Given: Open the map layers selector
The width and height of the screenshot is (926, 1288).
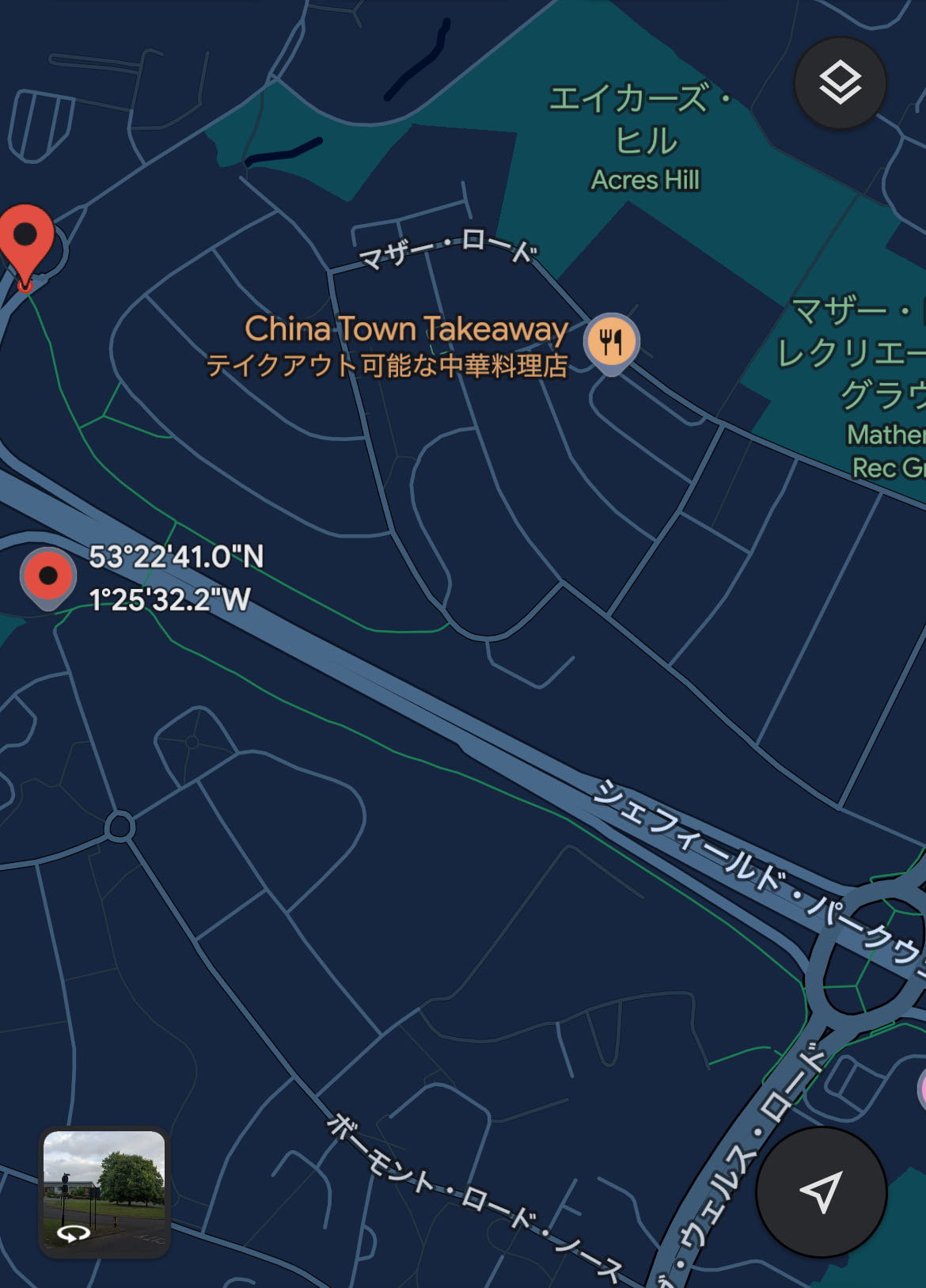Looking at the screenshot, I should tap(840, 83).
